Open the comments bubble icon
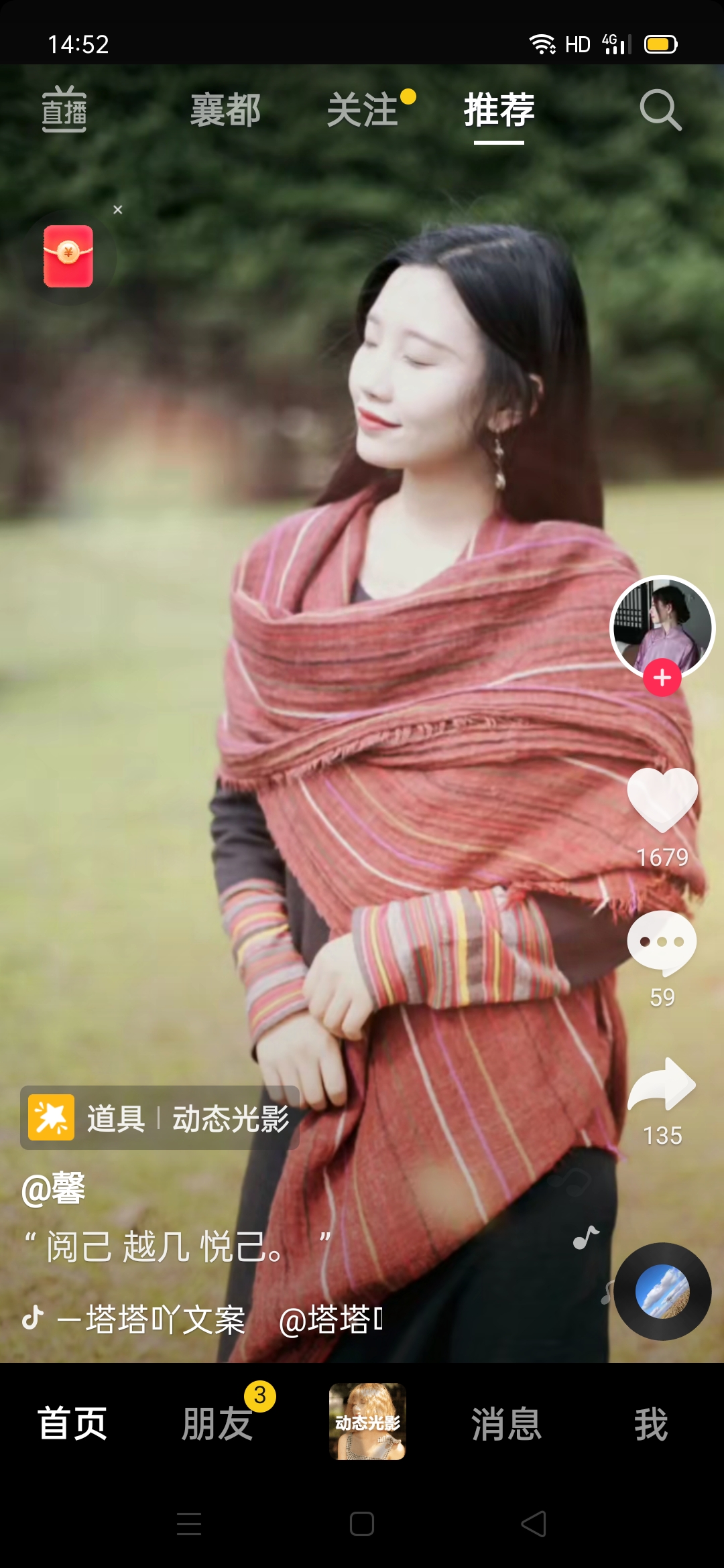This screenshot has width=724, height=1568. [662, 943]
